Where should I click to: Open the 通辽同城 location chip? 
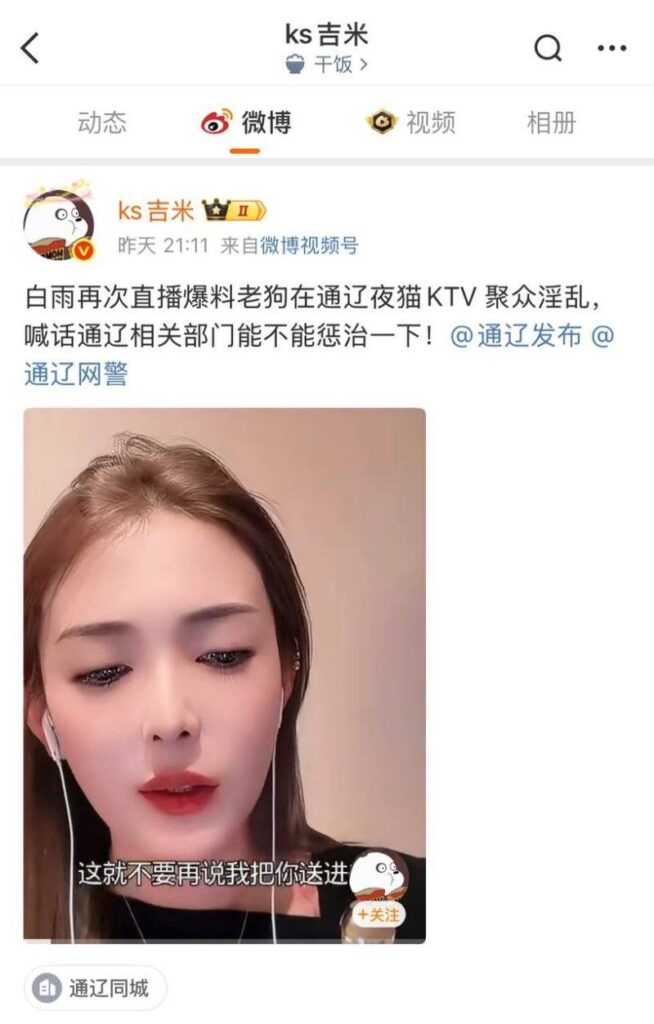[x=95, y=989]
